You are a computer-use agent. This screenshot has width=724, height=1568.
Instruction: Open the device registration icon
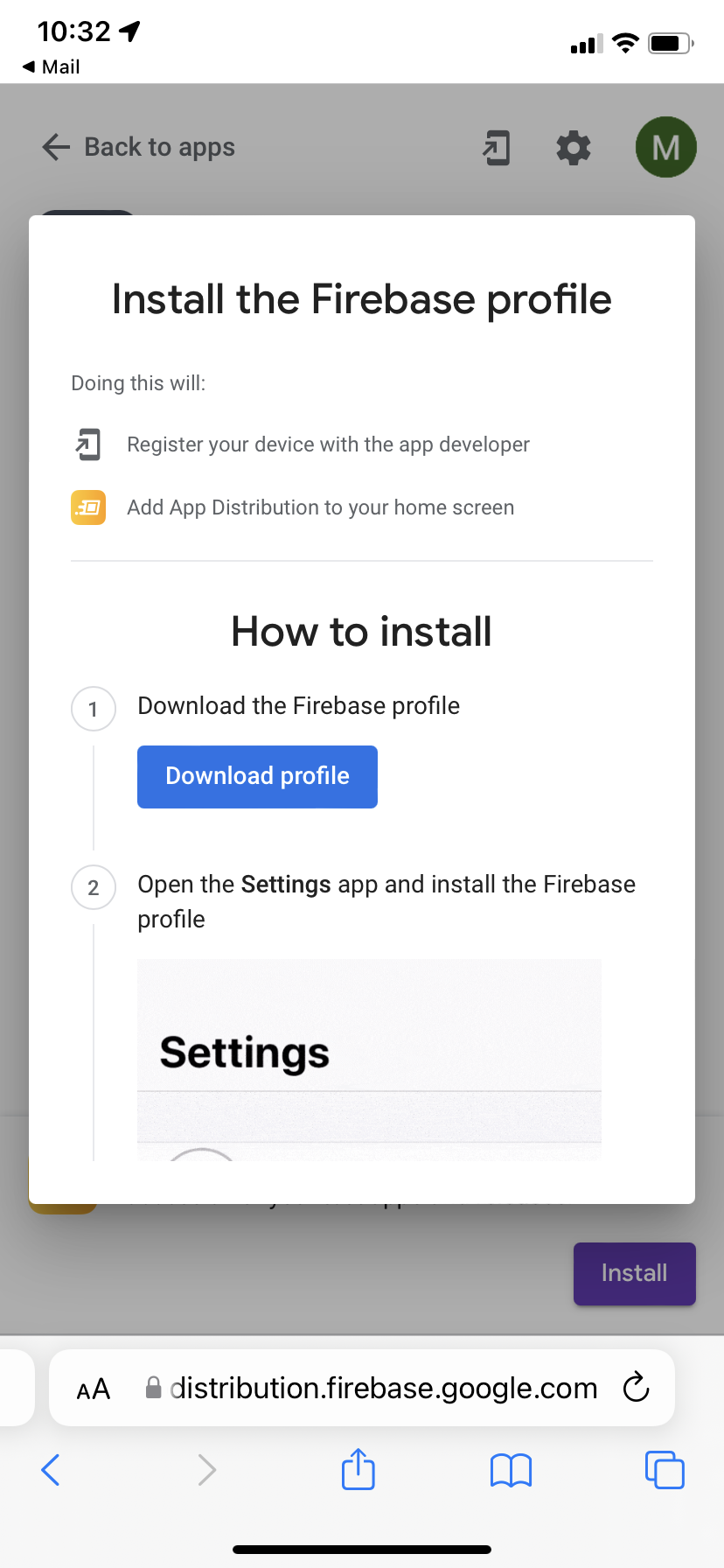click(x=496, y=148)
